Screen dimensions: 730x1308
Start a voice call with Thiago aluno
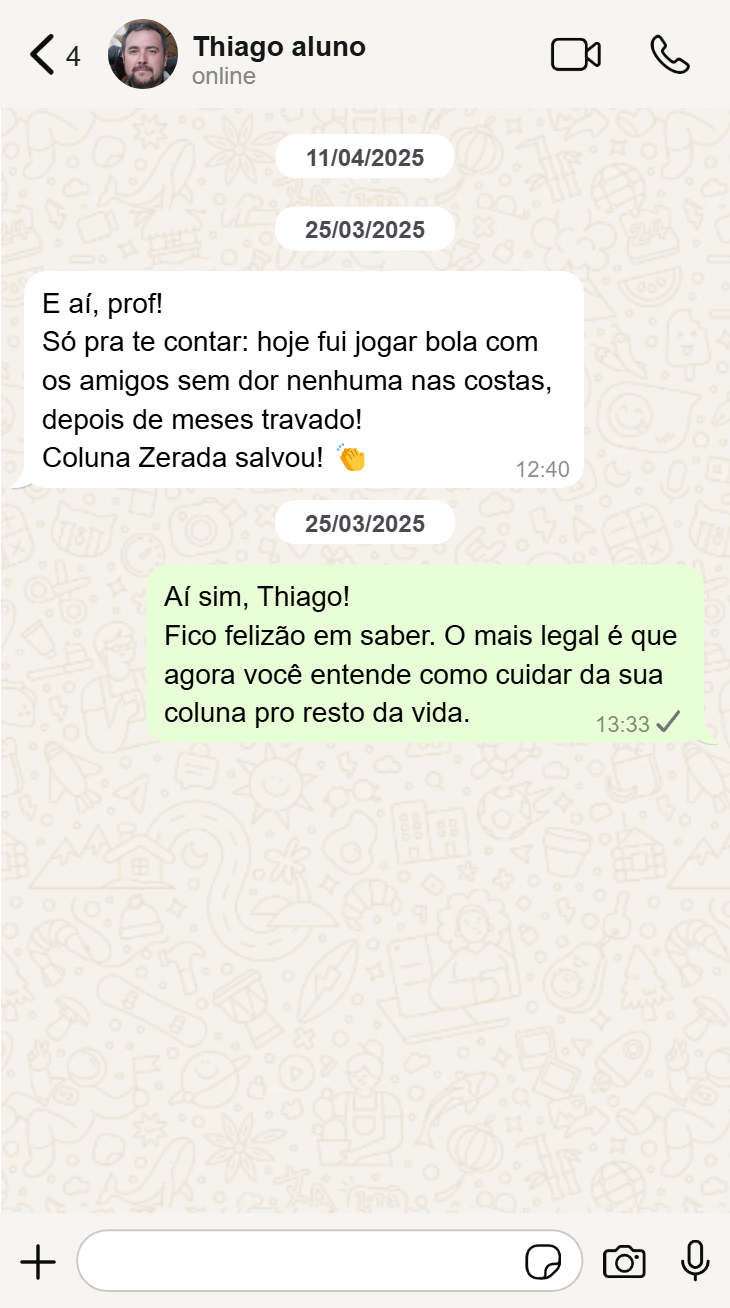pos(669,55)
